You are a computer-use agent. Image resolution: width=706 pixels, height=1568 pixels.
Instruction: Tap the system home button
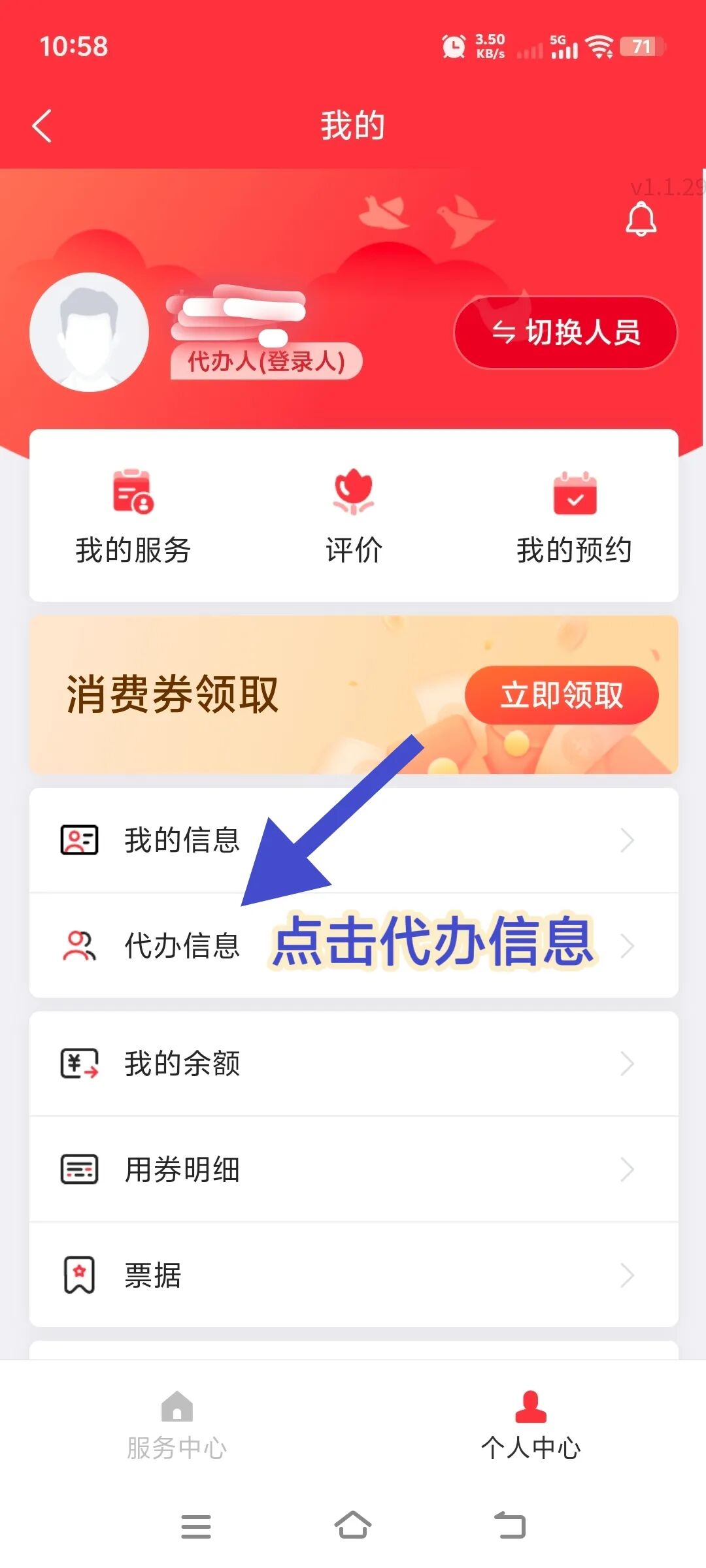353,1526
